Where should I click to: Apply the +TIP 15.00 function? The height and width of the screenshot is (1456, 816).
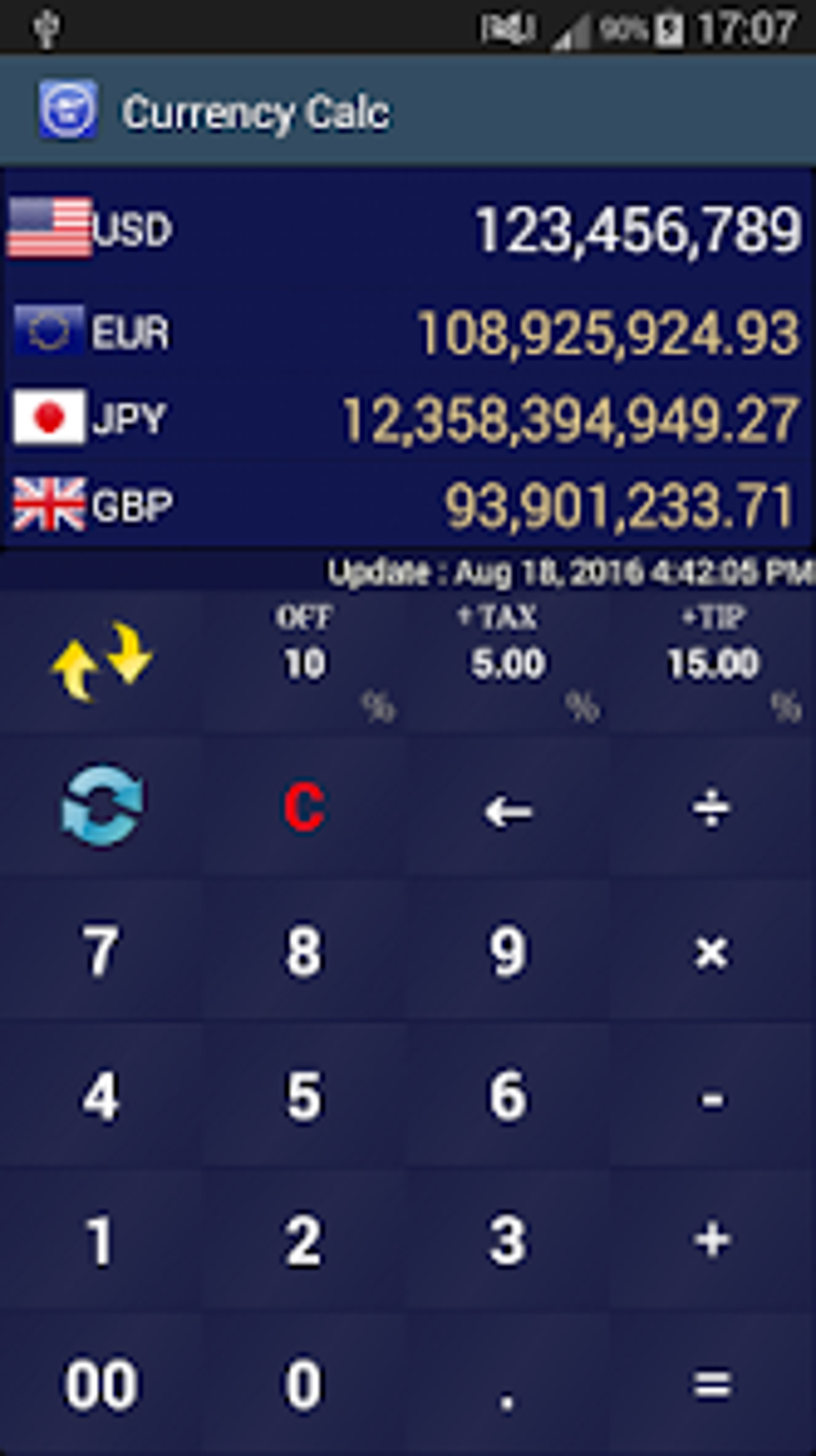[712, 658]
